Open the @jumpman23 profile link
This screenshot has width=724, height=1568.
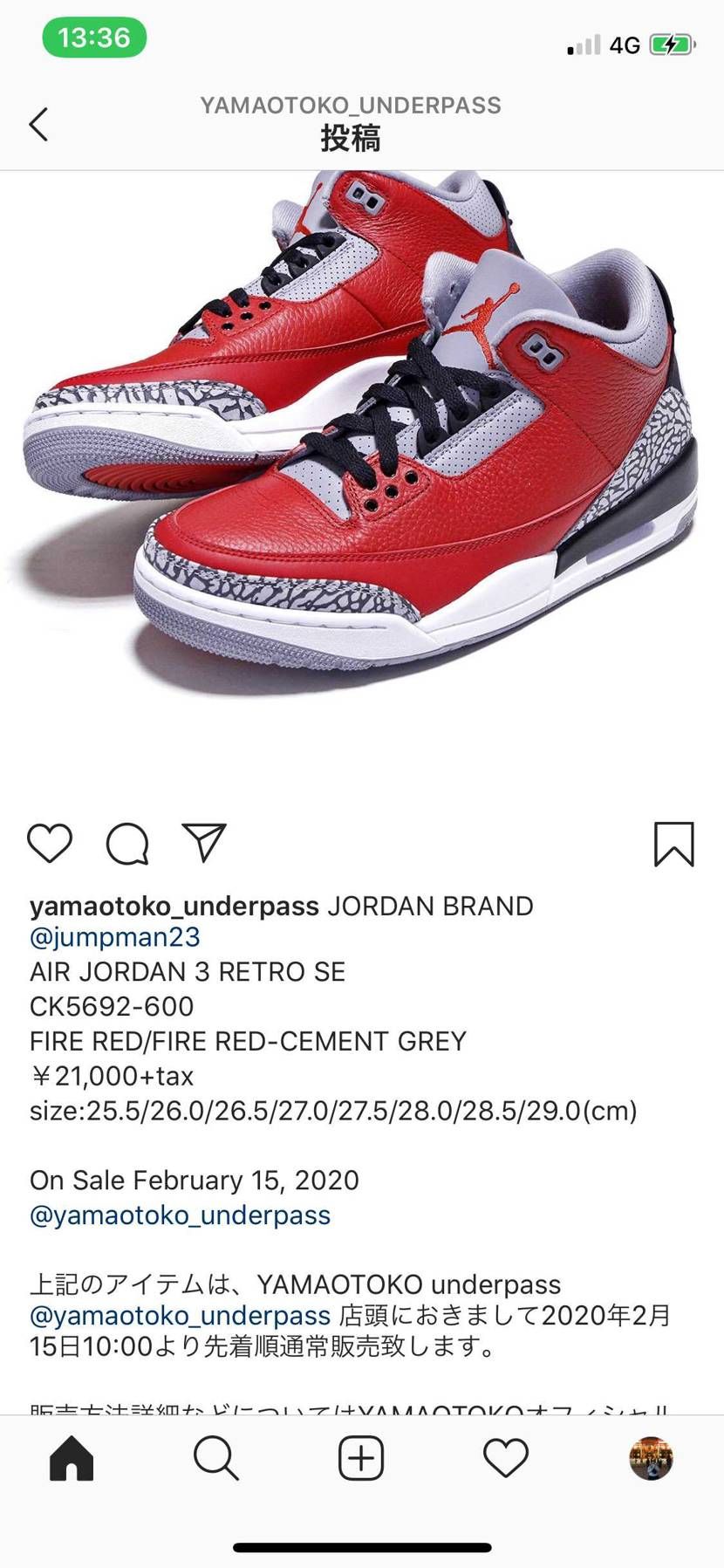pyautogui.click(x=115, y=937)
